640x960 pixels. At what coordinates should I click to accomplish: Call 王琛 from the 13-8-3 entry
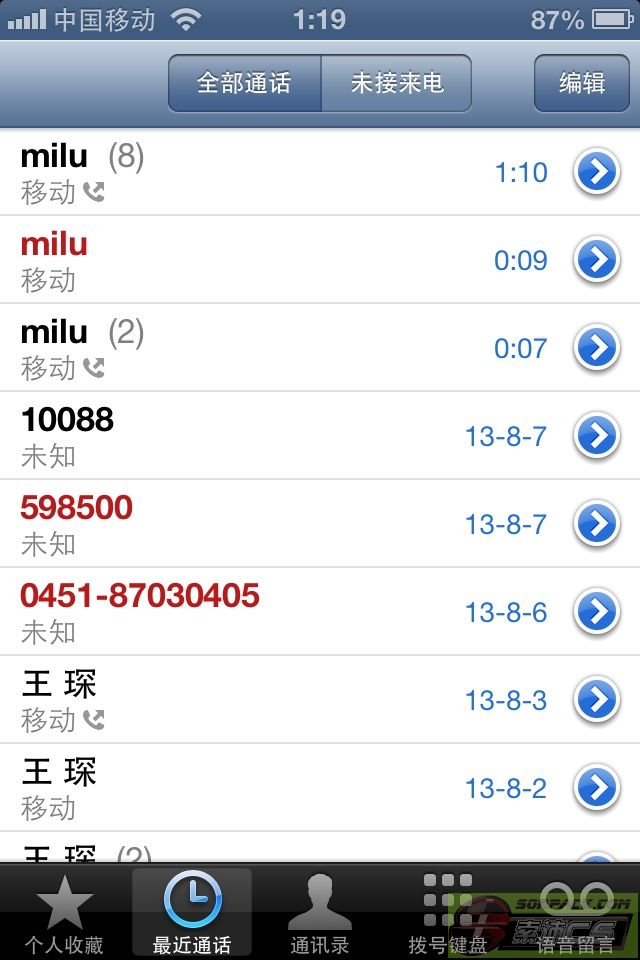[250, 700]
